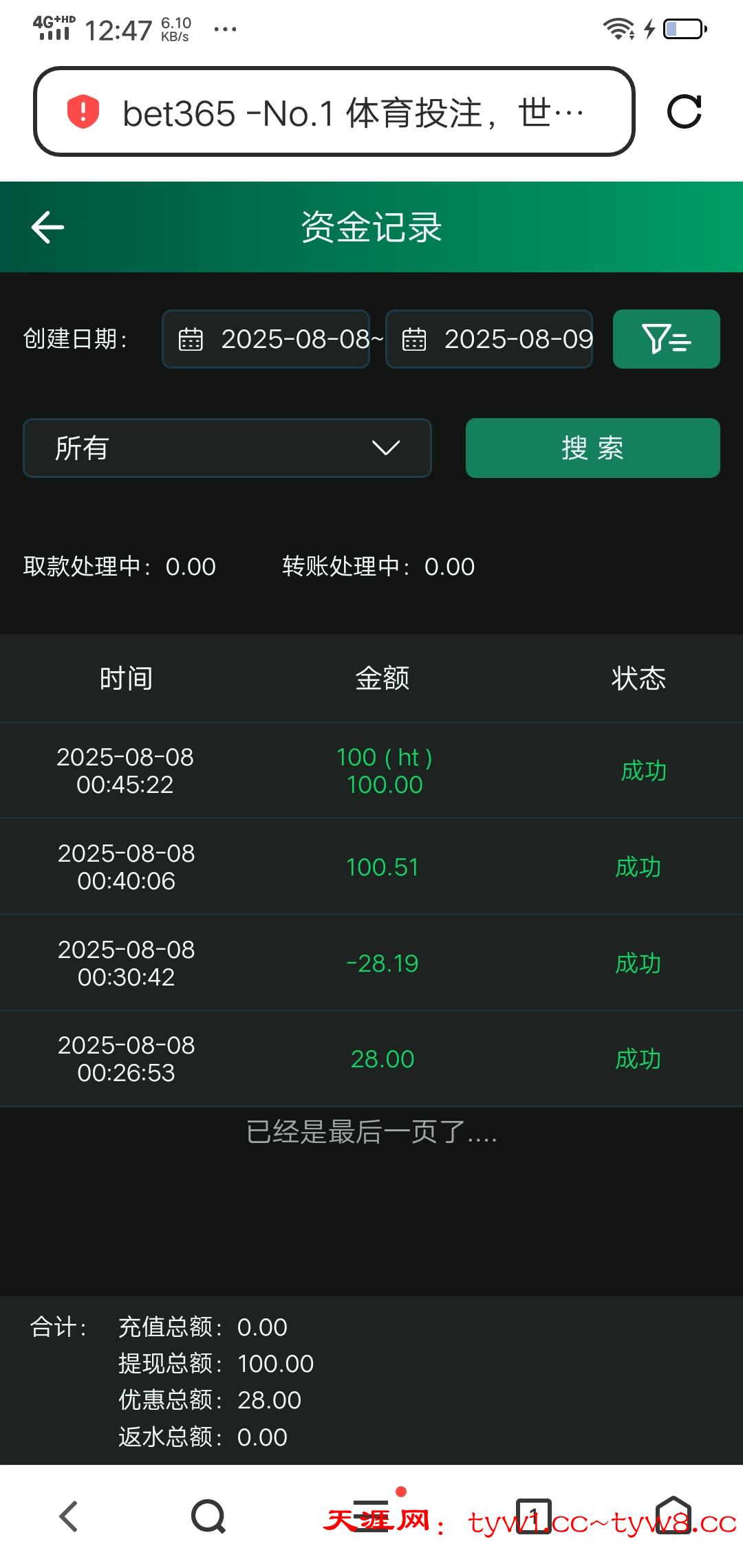The width and height of the screenshot is (743, 1568).
Task: Reload the page with the refresh icon
Action: (684, 111)
